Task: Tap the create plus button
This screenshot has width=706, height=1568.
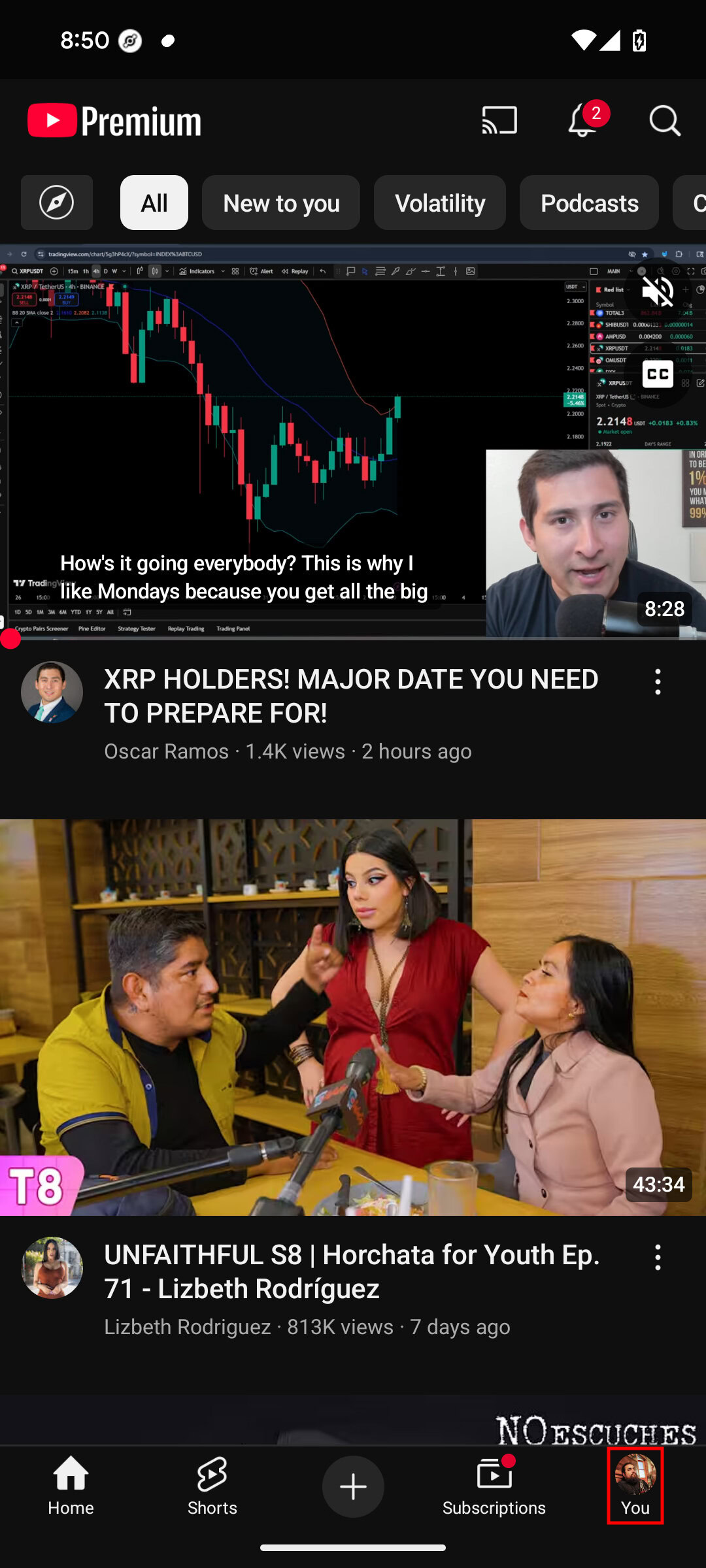Action: (x=353, y=1486)
